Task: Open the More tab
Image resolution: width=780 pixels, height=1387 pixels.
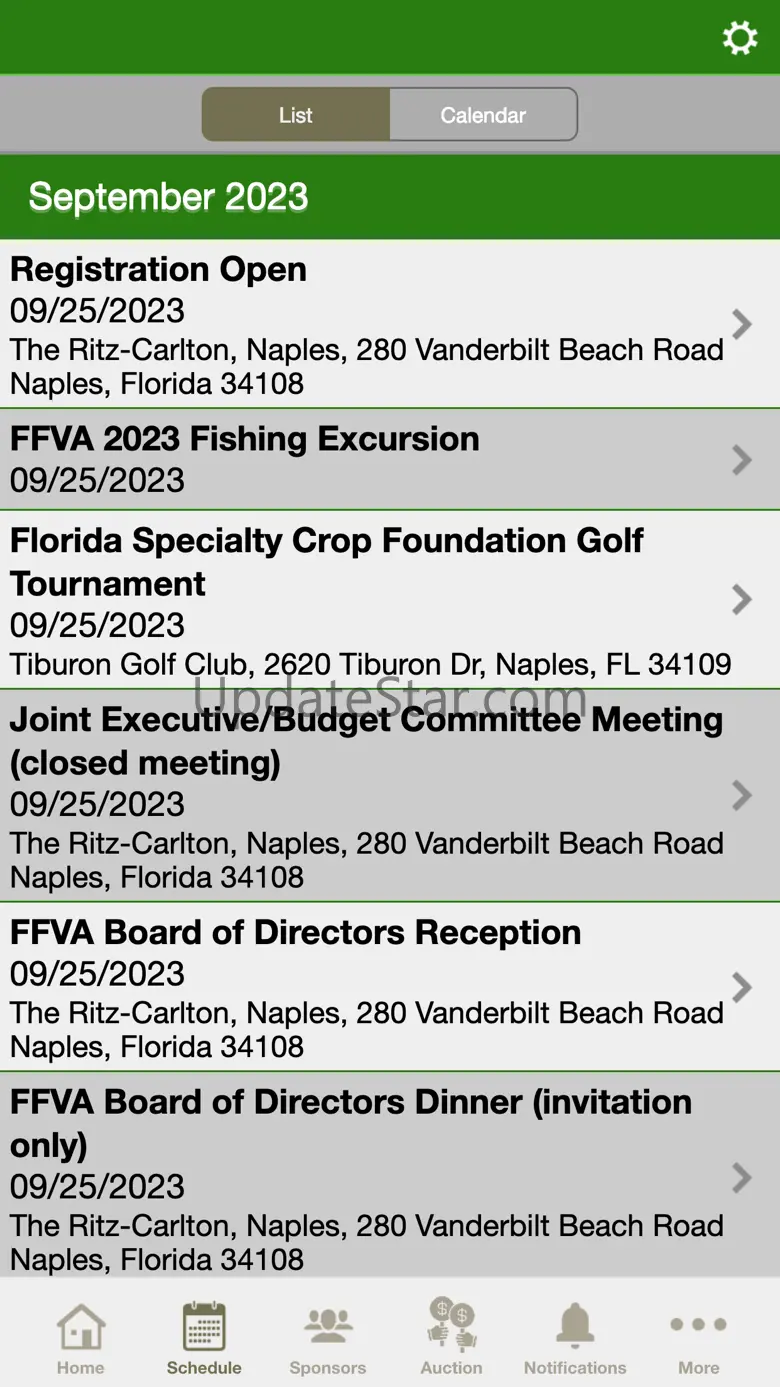Action: 698,1338
